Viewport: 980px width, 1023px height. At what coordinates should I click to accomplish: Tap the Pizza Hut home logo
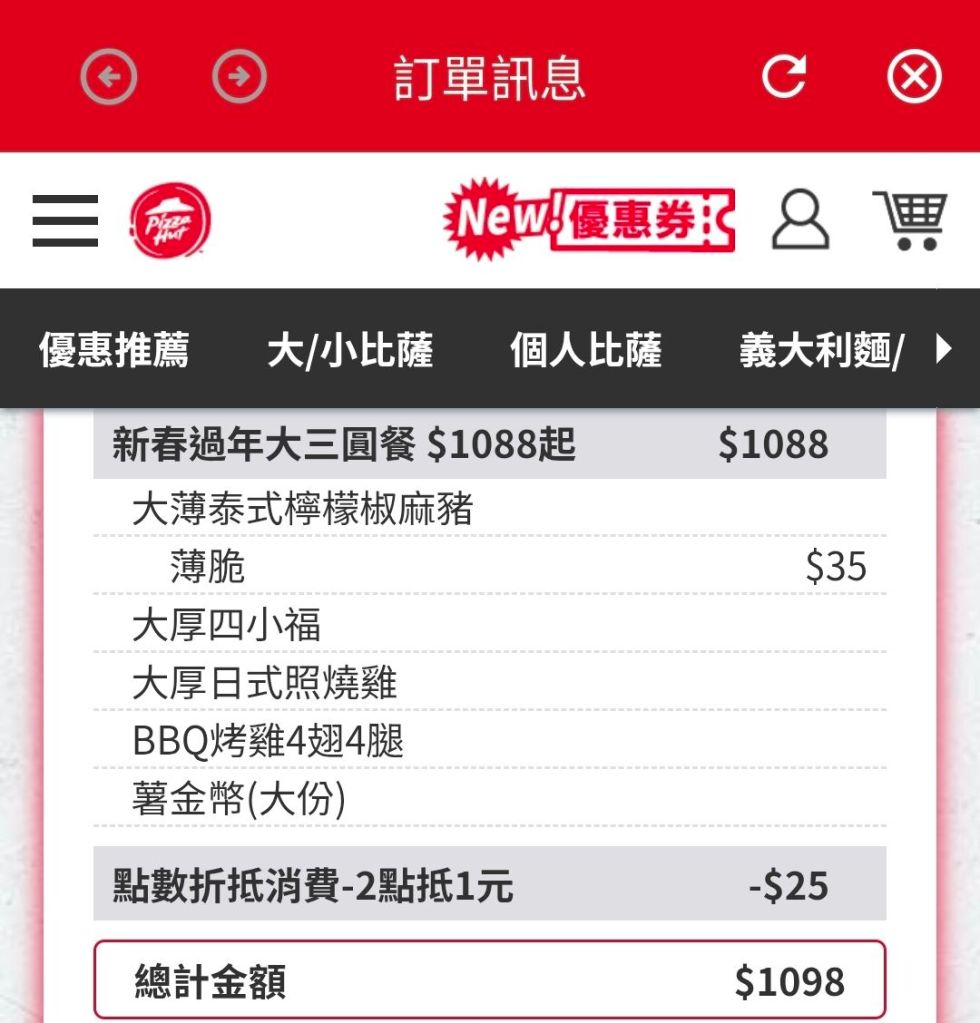(170, 221)
